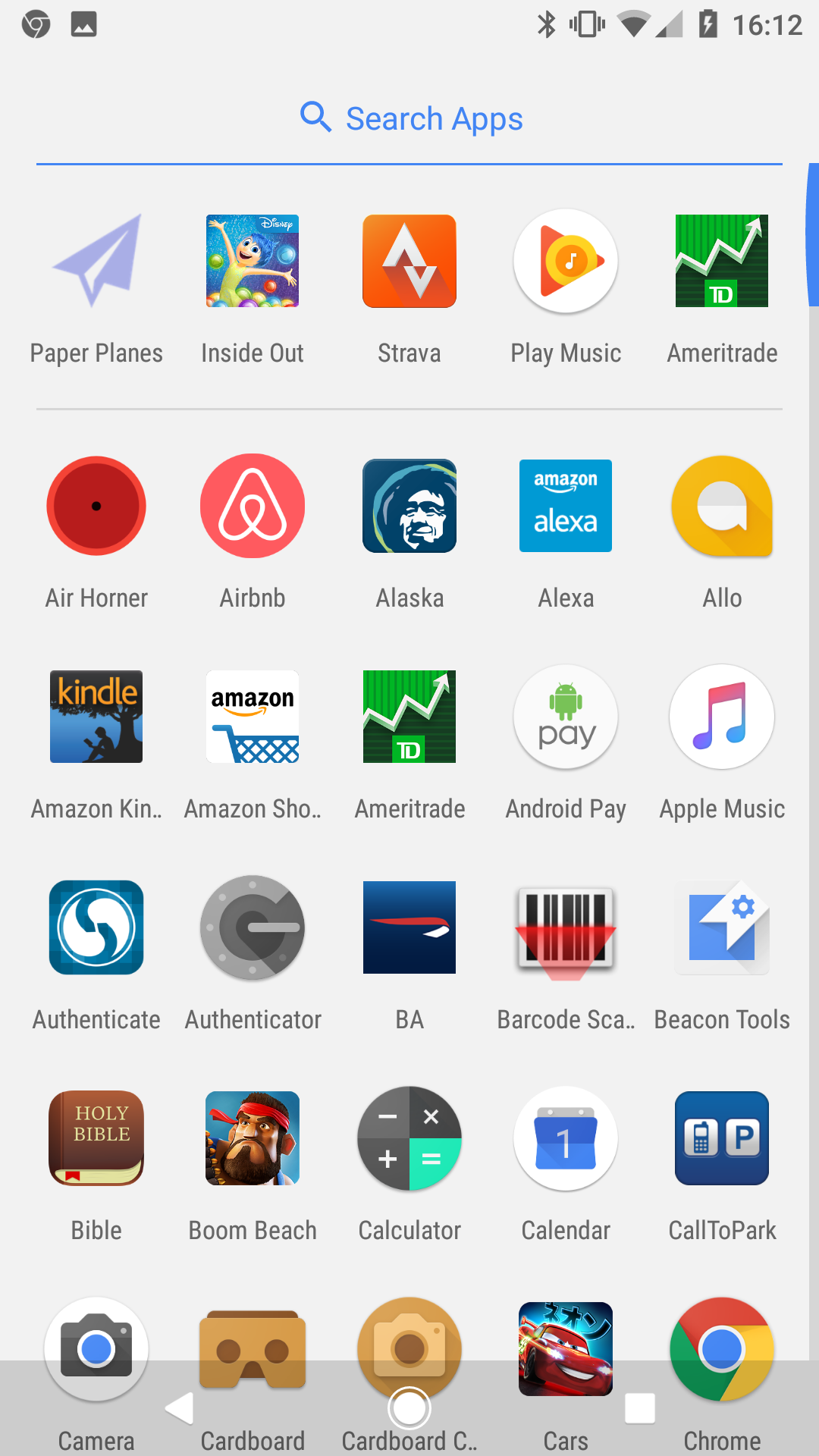Tap the Search Apps field
The width and height of the screenshot is (819, 1456).
coord(410,119)
